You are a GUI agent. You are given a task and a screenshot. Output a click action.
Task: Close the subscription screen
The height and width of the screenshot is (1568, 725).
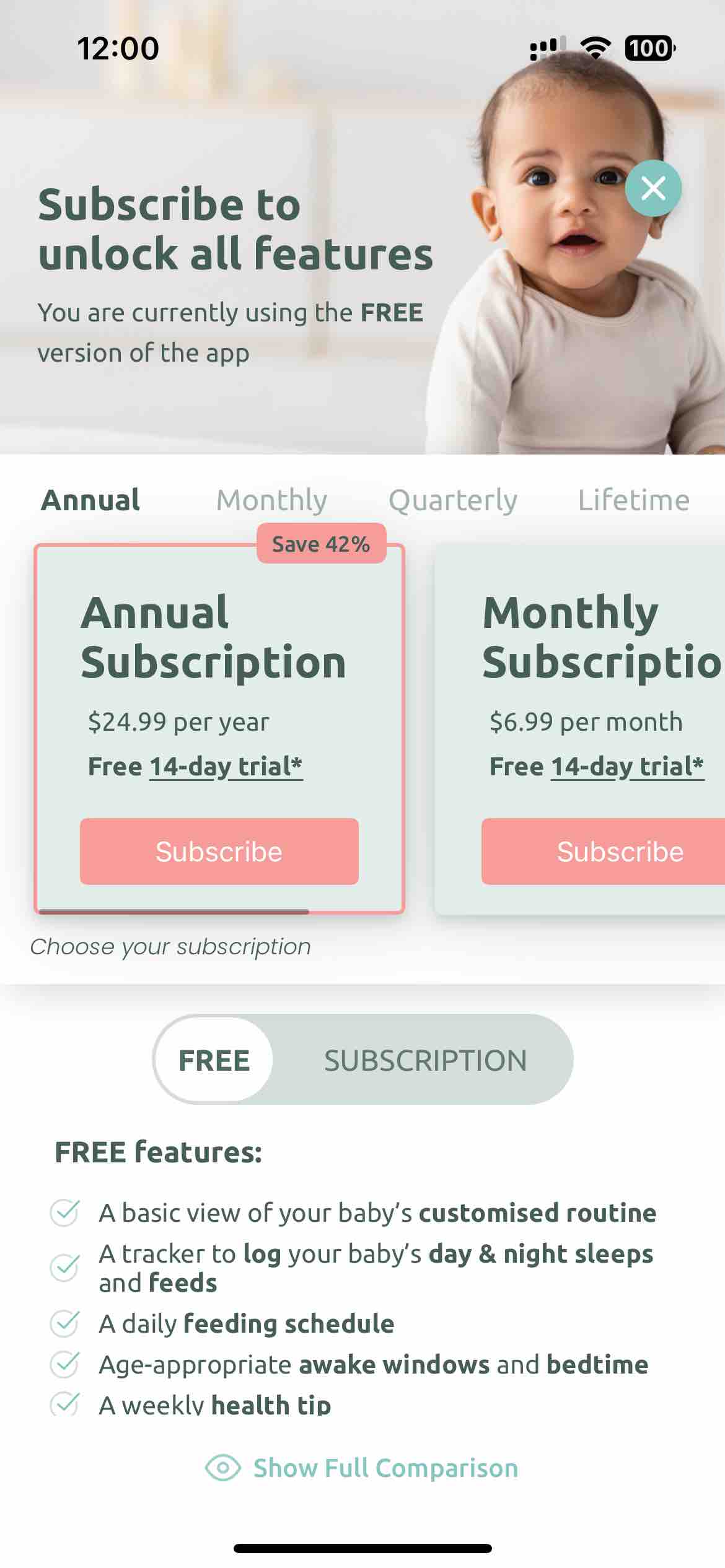tap(653, 188)
